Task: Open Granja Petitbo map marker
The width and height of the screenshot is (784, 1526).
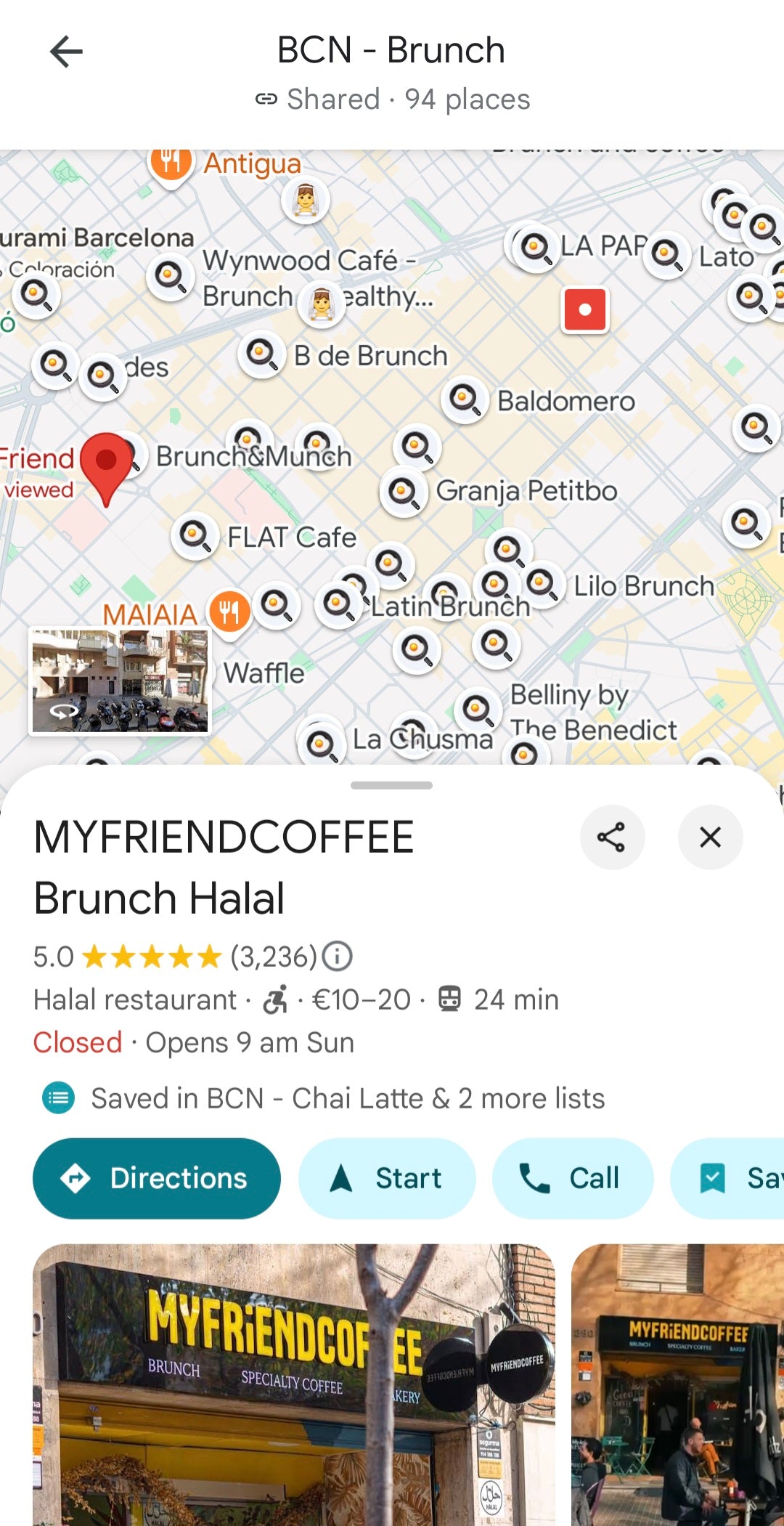Action: coord(403,492)
